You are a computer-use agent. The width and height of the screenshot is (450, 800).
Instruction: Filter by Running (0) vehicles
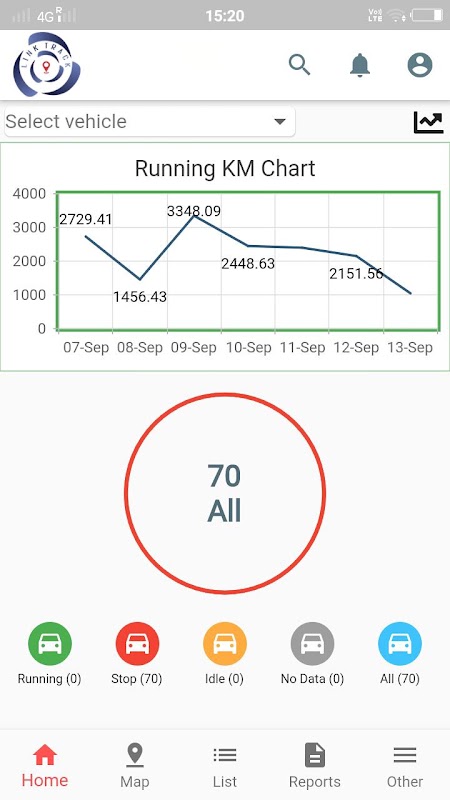(49, 654)
